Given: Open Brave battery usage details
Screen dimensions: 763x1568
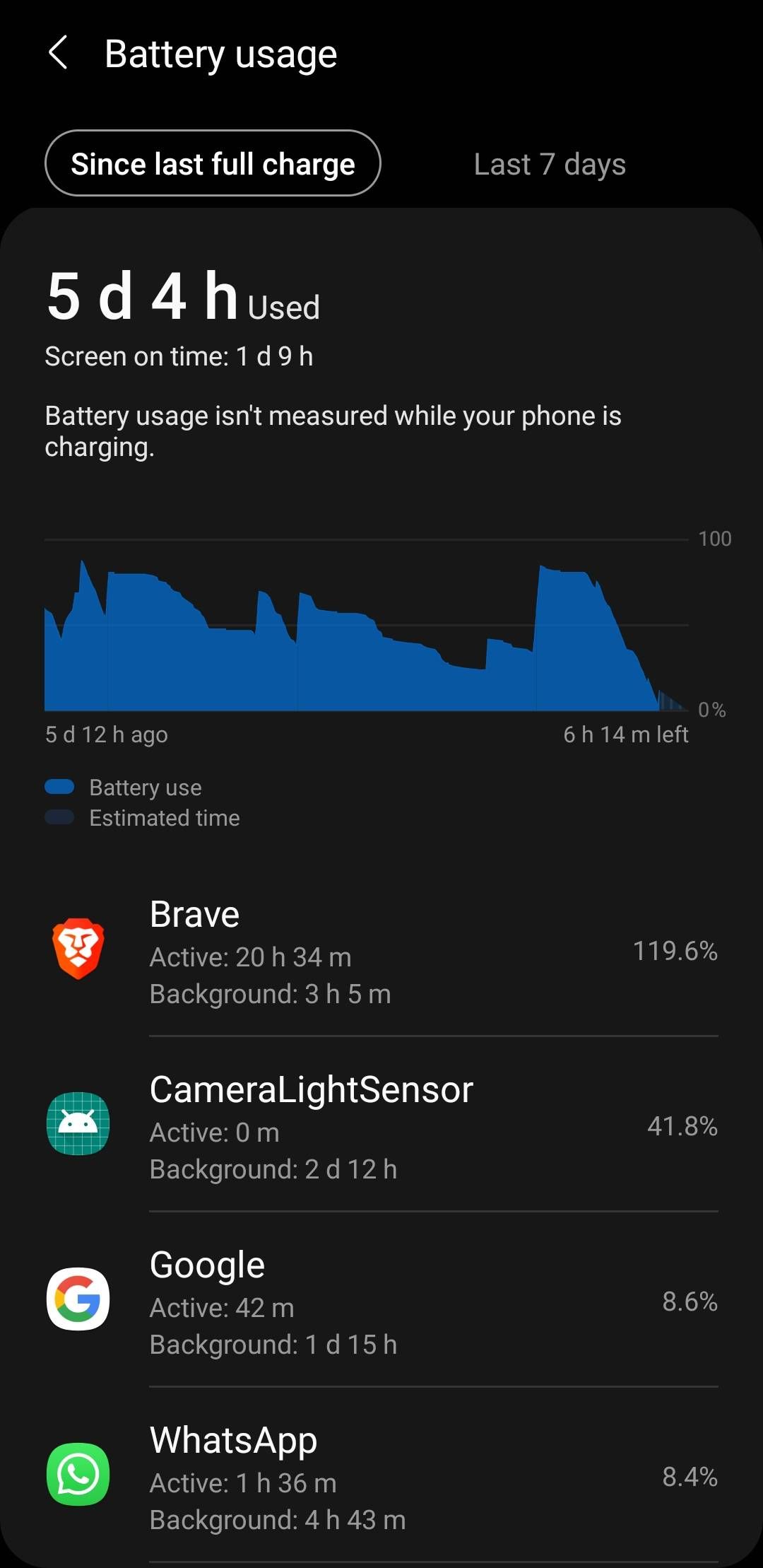Looking at the screenshot, I should pos(381,951).
